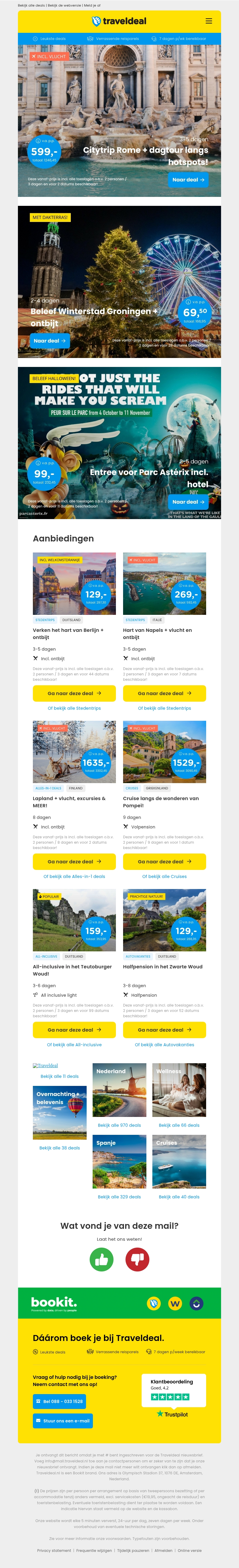Go to the Napels + vlucht deal button
The width and height of the screenshot is (239, 1568).
[165, 693]
